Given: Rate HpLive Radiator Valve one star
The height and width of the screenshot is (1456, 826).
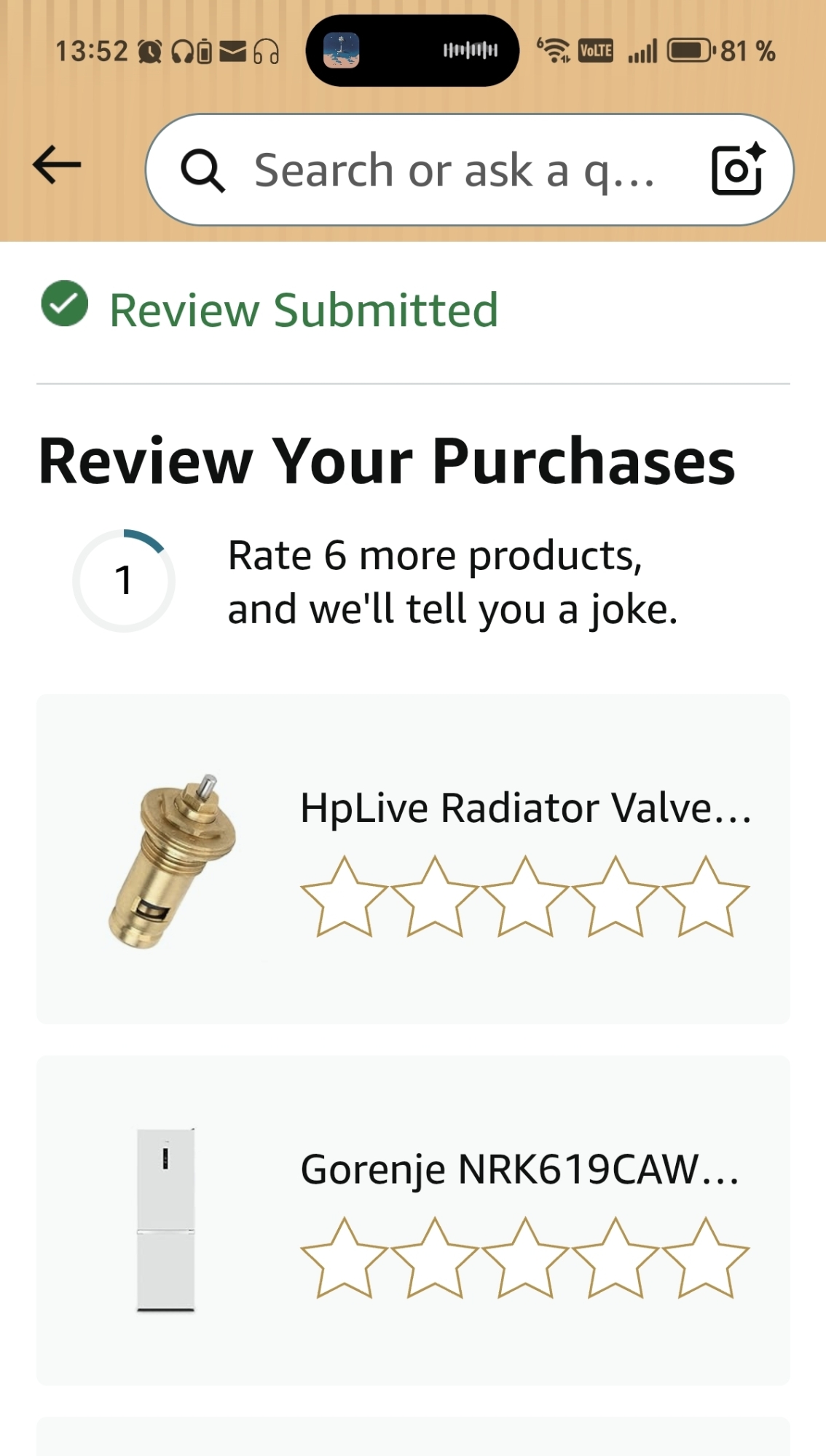Looking at the screenshot, I should [x=344, y=897].
